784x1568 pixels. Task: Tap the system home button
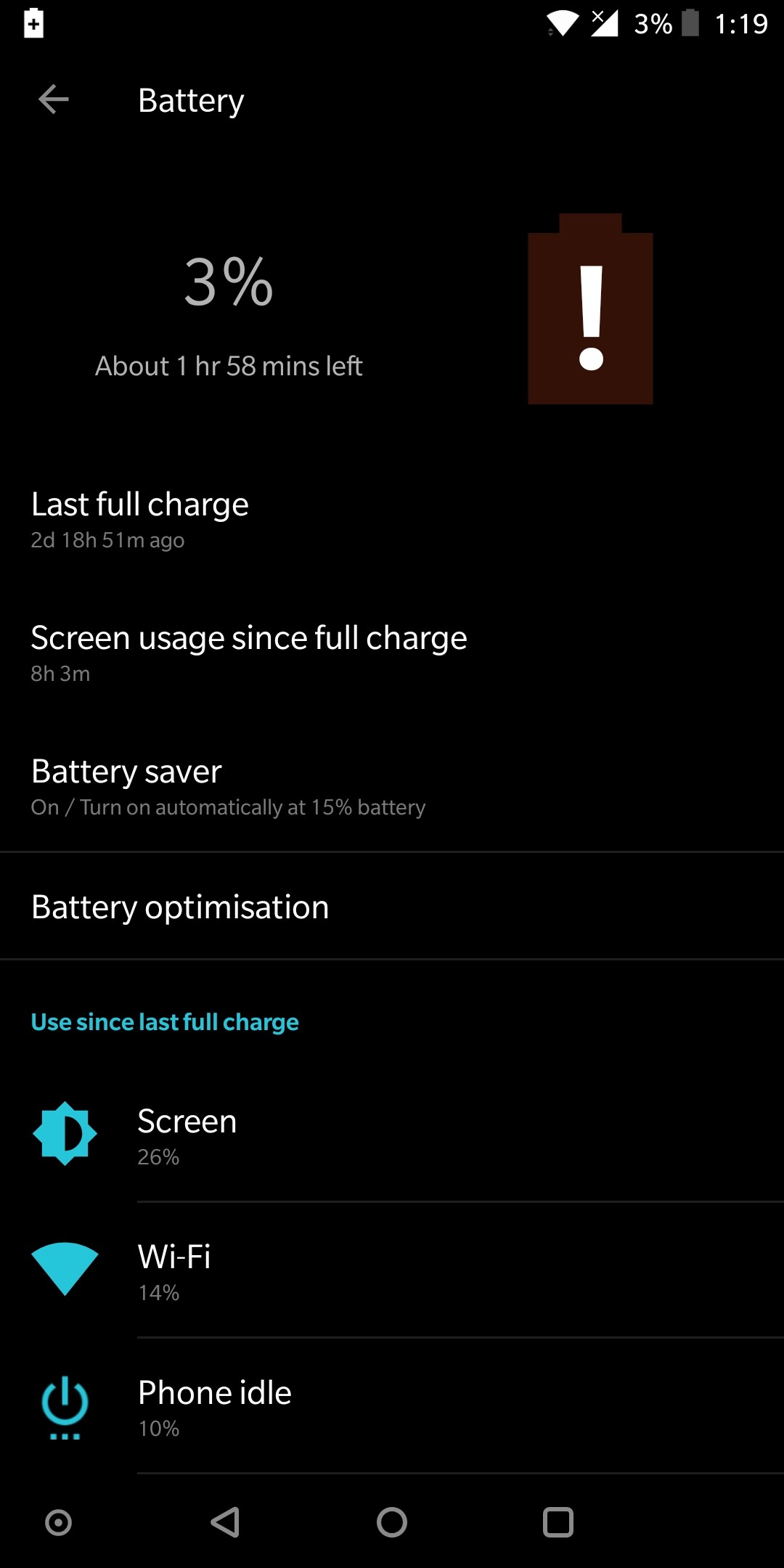[x=392, y=1522]
